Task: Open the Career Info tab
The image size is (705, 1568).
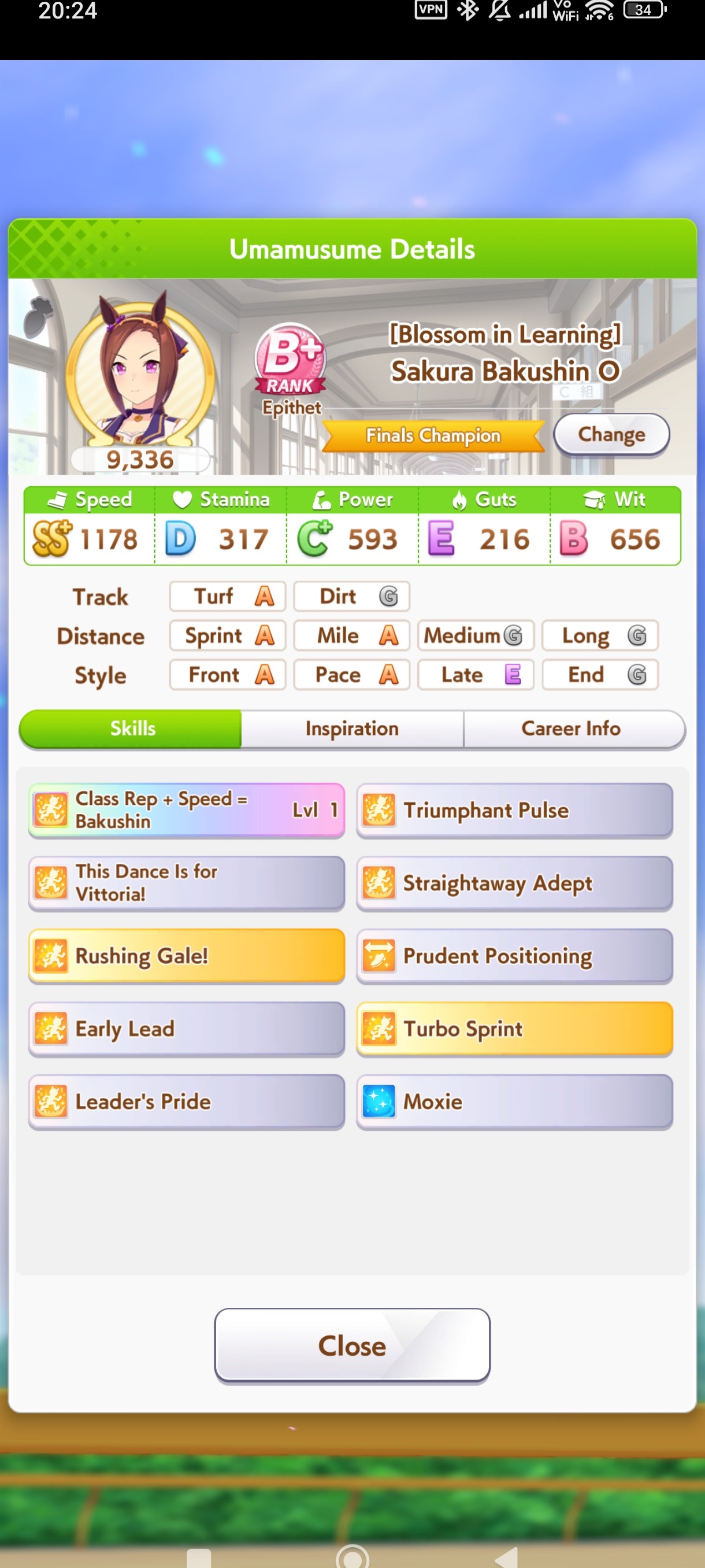Action: pyautogui.click(x=570, y=728)
